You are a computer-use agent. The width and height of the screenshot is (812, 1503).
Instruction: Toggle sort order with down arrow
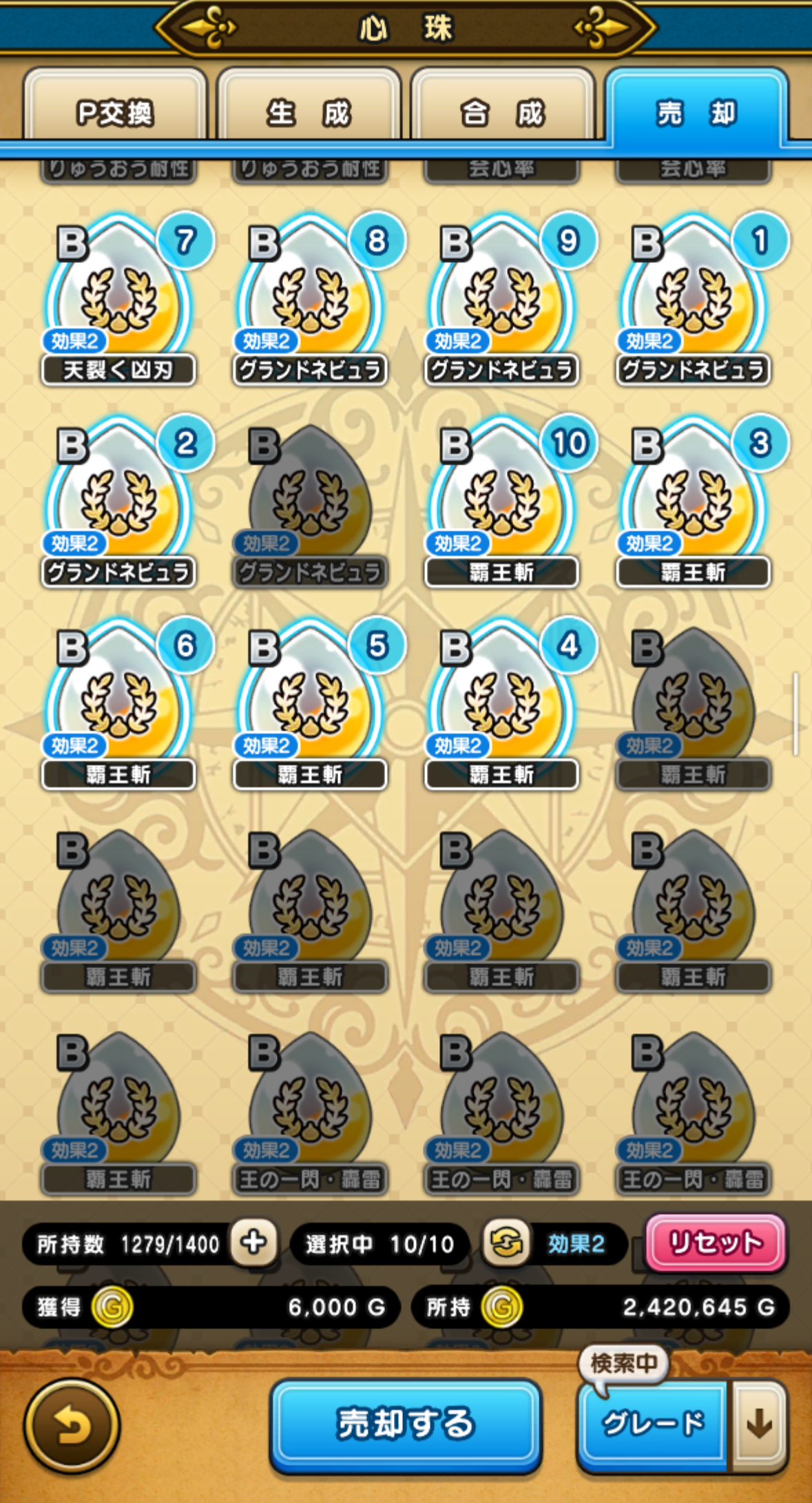pos(759,1423)
